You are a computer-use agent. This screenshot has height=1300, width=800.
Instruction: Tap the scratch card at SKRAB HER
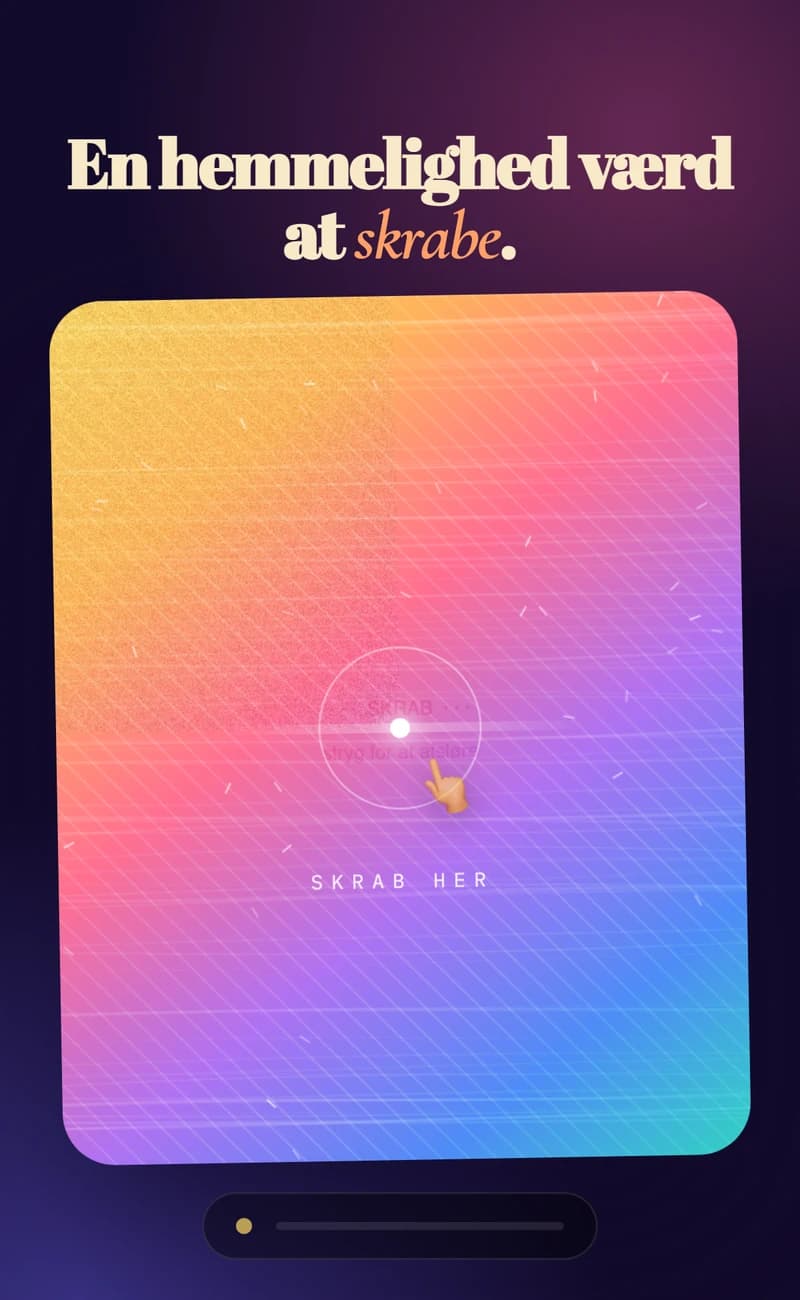(x=399, y=881)
